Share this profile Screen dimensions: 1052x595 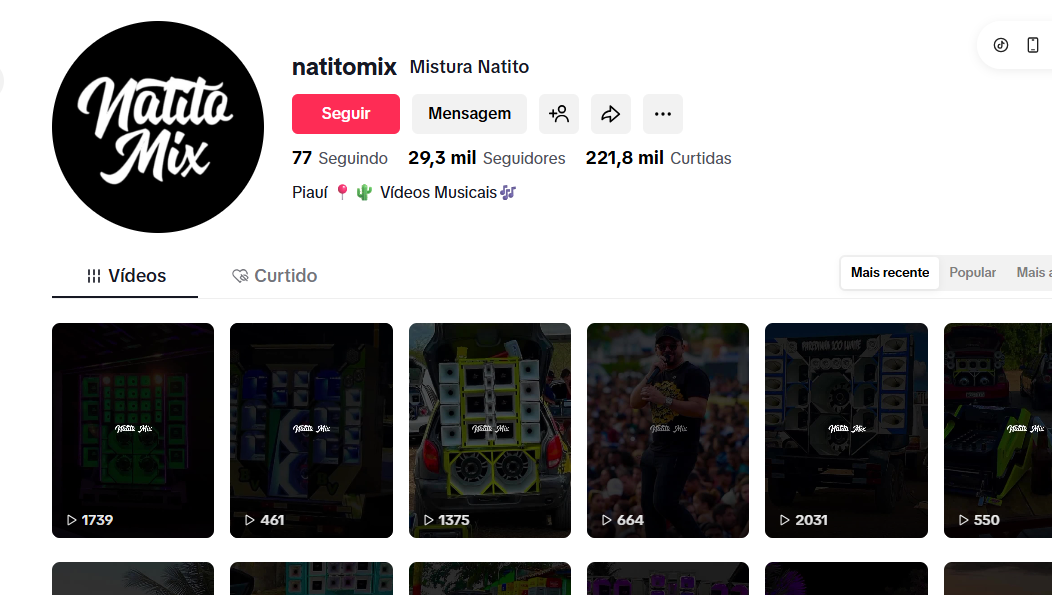tap(611, 114)
